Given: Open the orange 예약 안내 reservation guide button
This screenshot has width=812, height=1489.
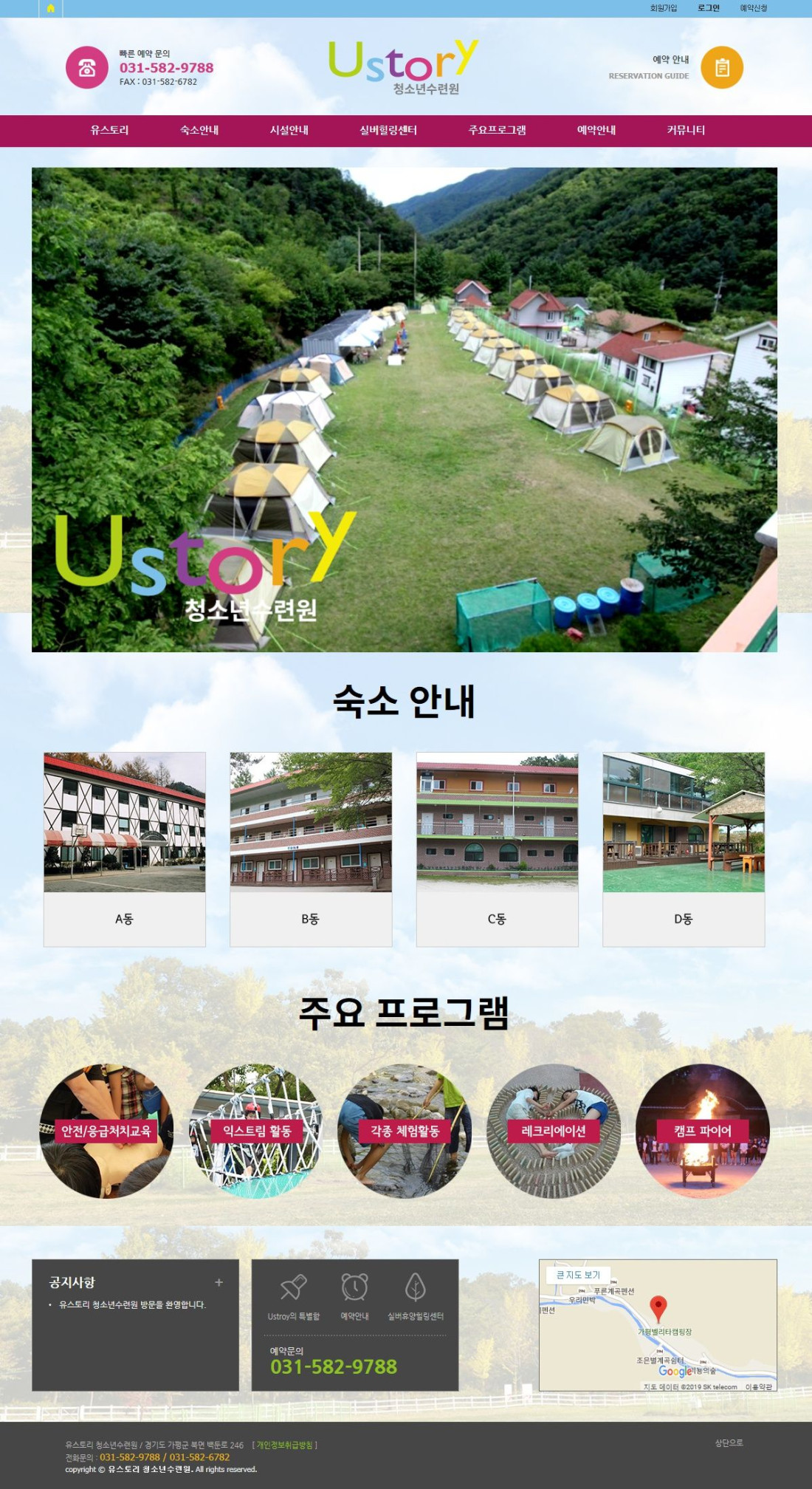Looking at the screenshot, I should 721,67.
